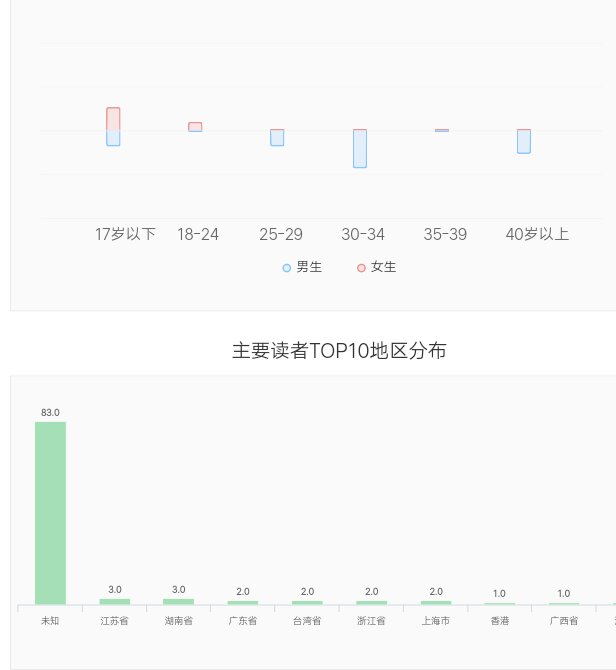Toggle the 女生 legend series
Image resolution: width=616 pixels, height=670 pixels.
377,267
